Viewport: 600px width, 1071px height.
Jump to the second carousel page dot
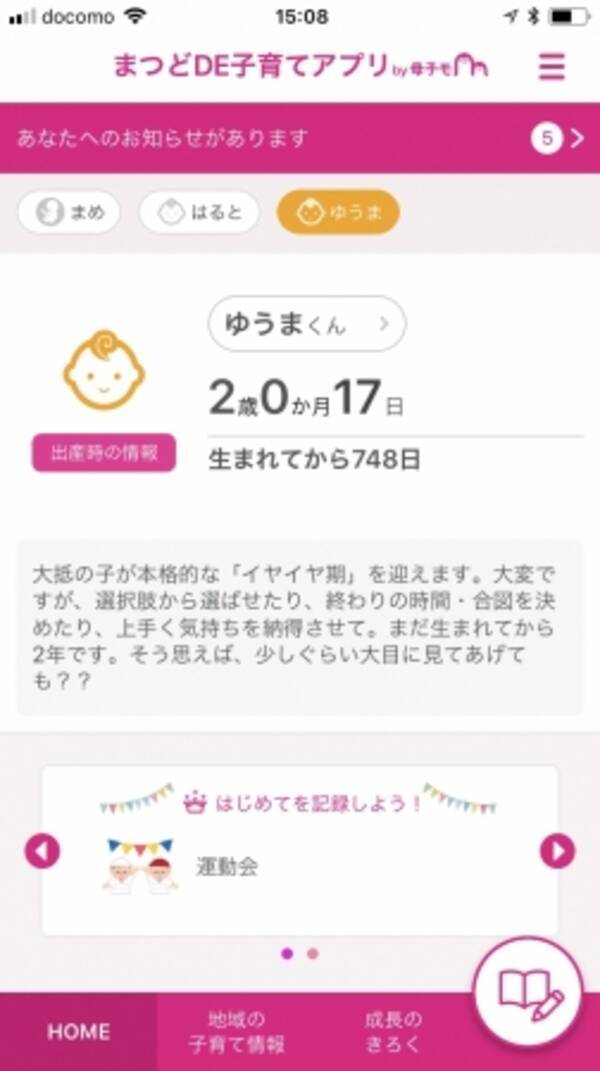tap(313, 954)
